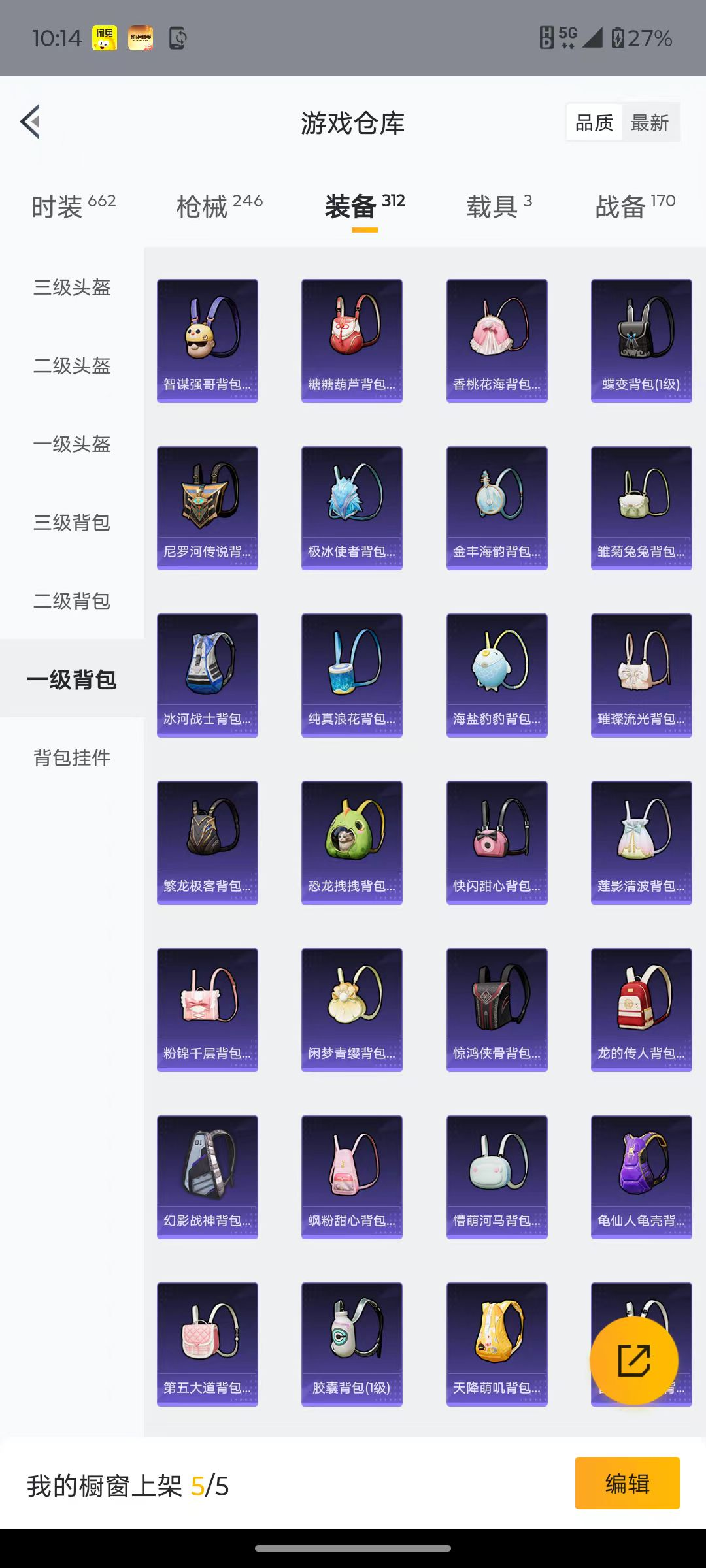
Task: Open the 战备 tab
Action: click(x=635, y=206)
